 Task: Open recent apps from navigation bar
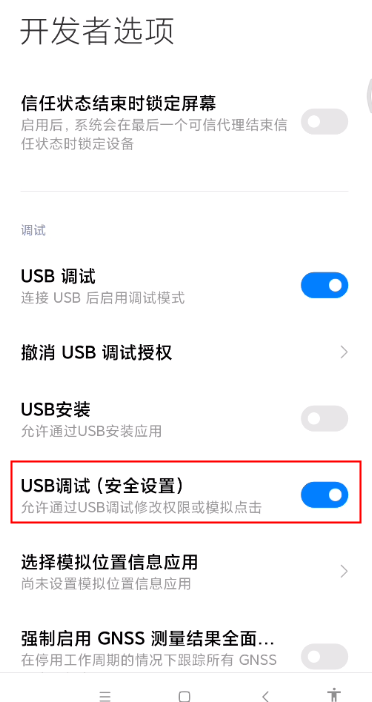tap(105, 696)
